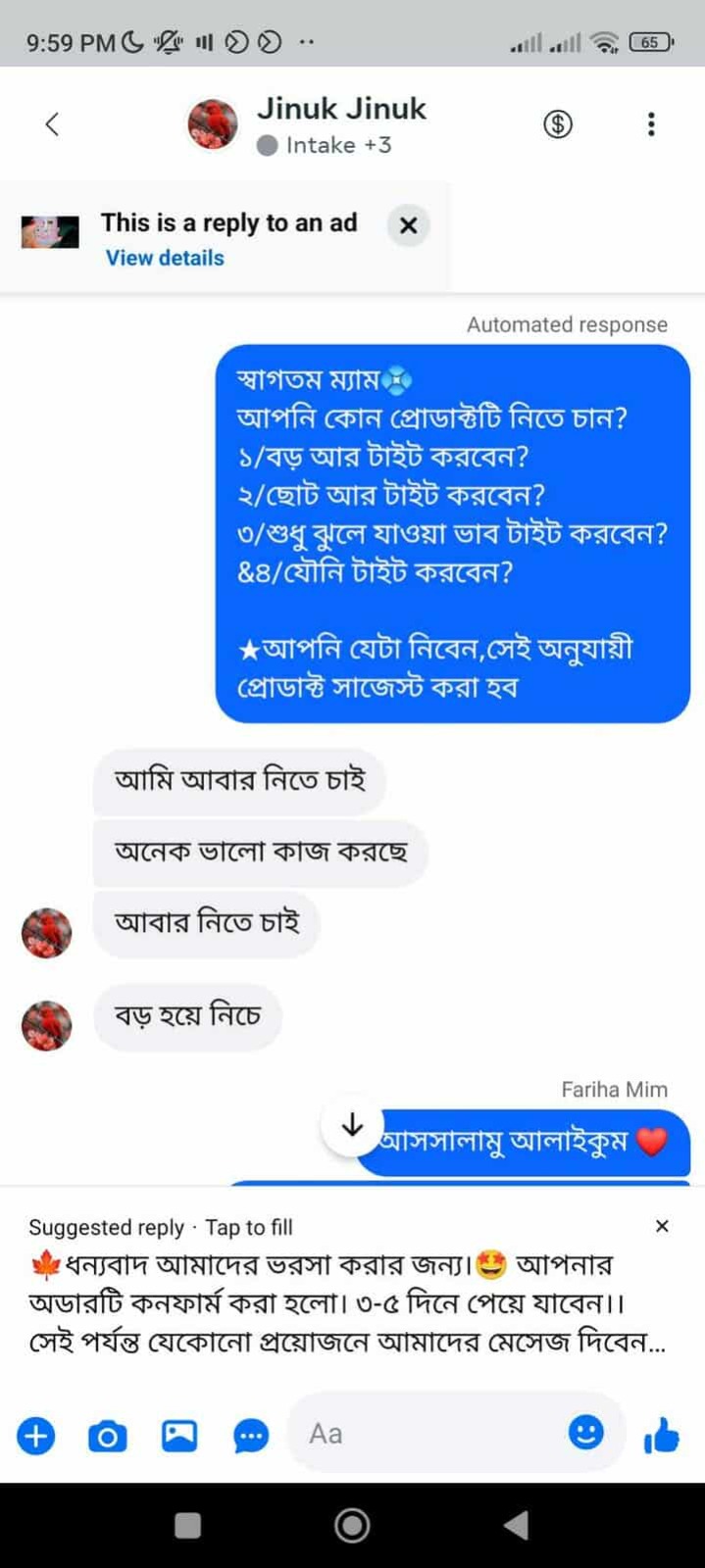Open the gallery image picker
This screenshot has width=705, height=1568.
click(179, 1436)
